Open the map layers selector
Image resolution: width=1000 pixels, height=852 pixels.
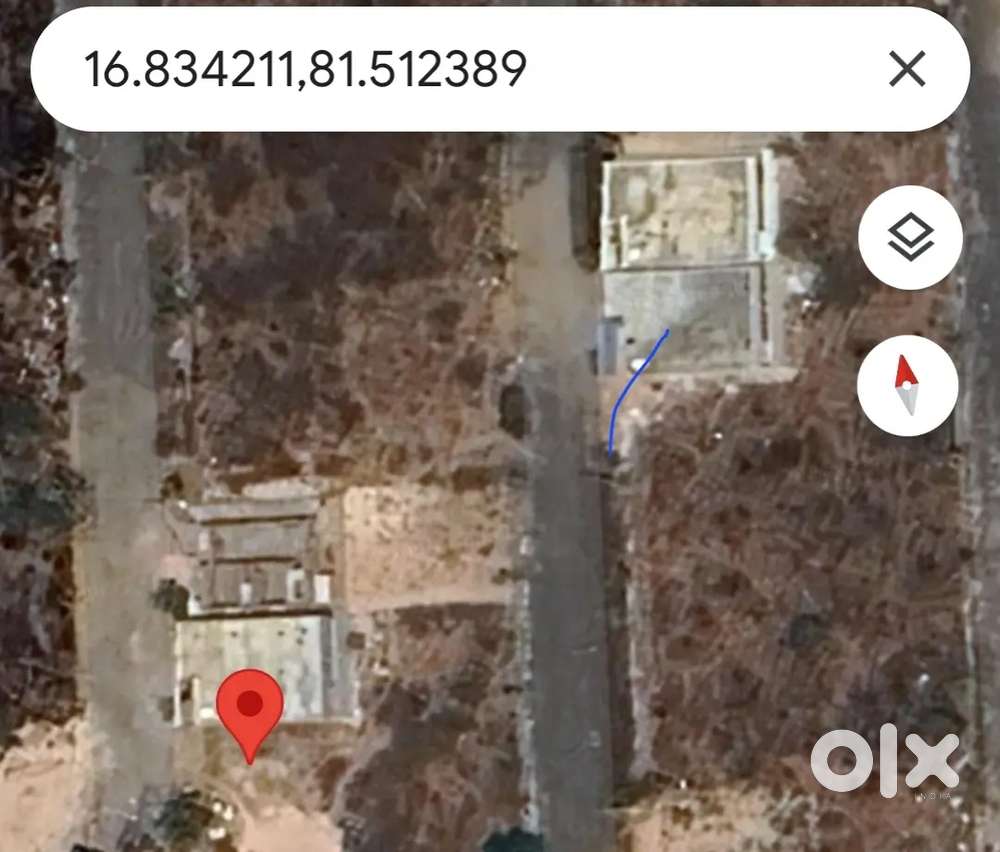point(910,238)
